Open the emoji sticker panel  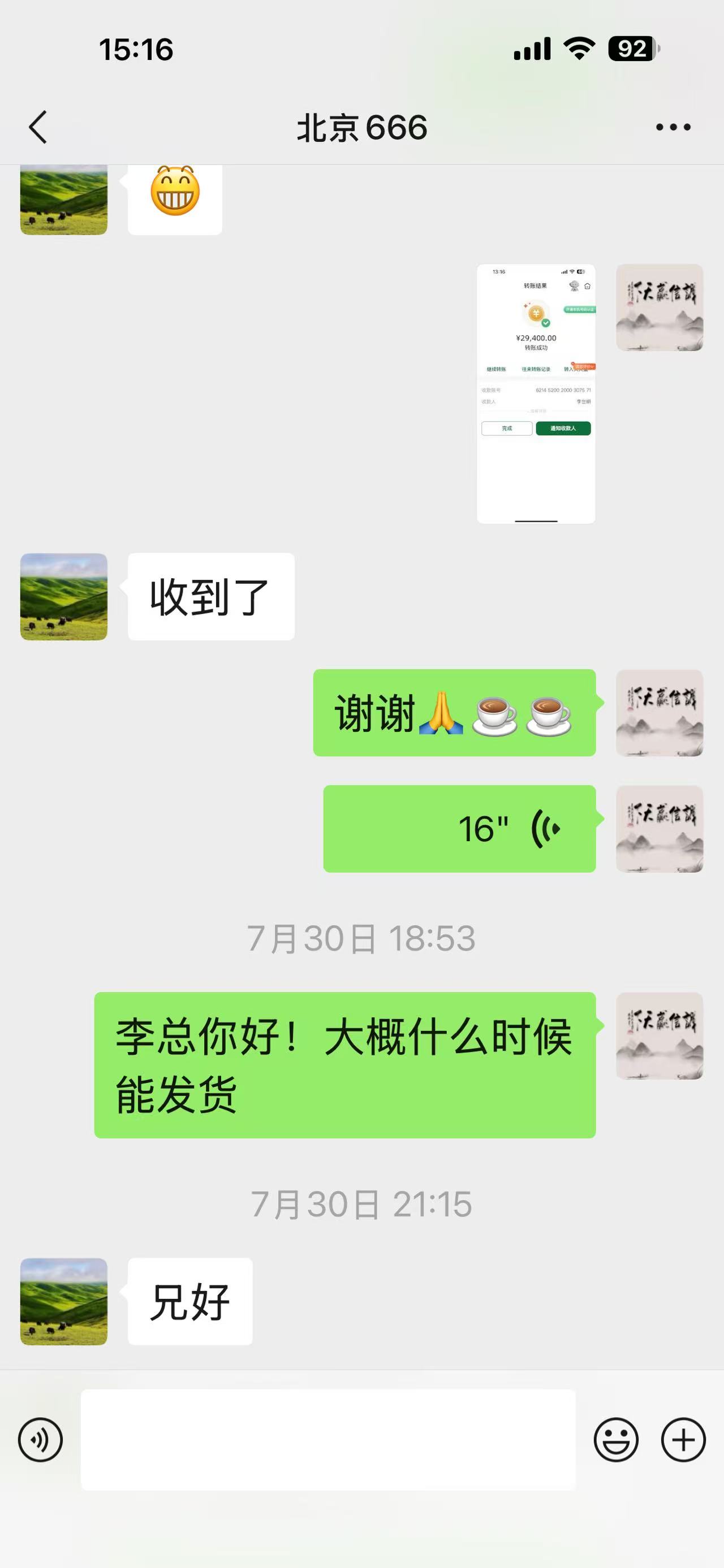[x=615, y=1440]
